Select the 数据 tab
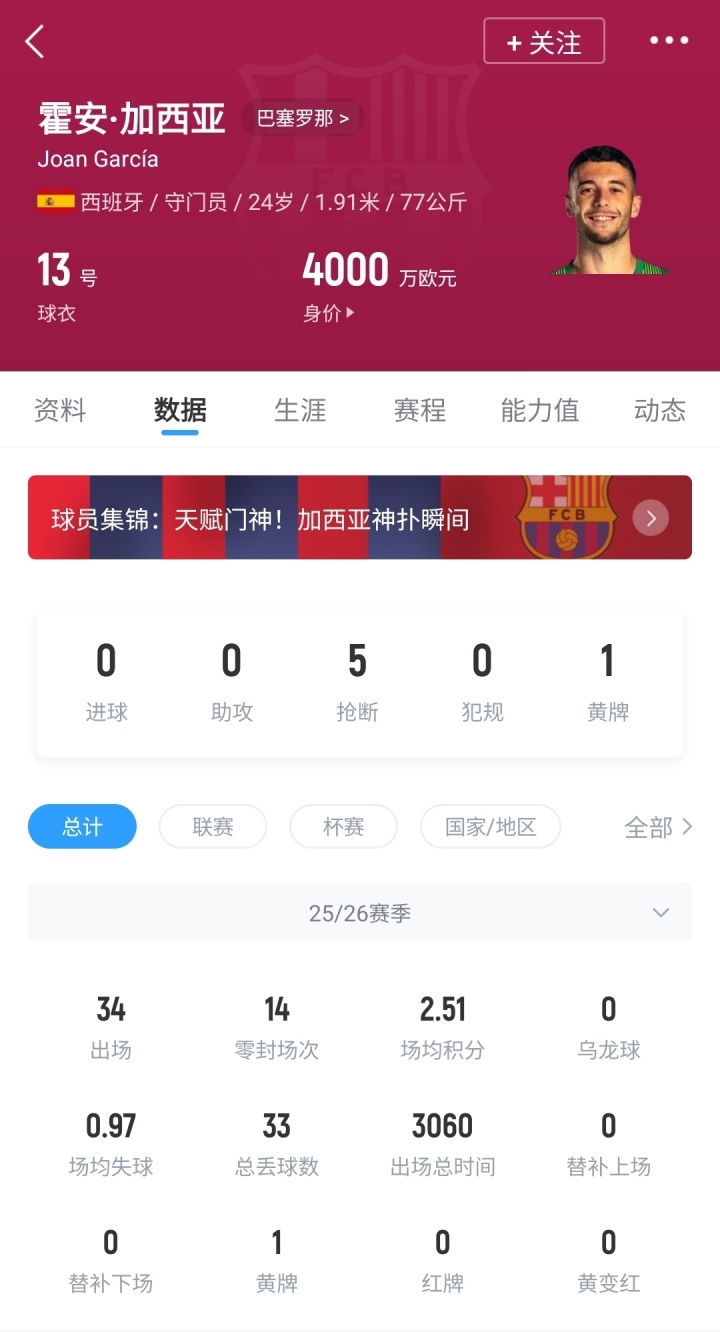Image resolution: width=720 pixels, height=1332 pixels. pyautogui.click(x=180, y=410)
